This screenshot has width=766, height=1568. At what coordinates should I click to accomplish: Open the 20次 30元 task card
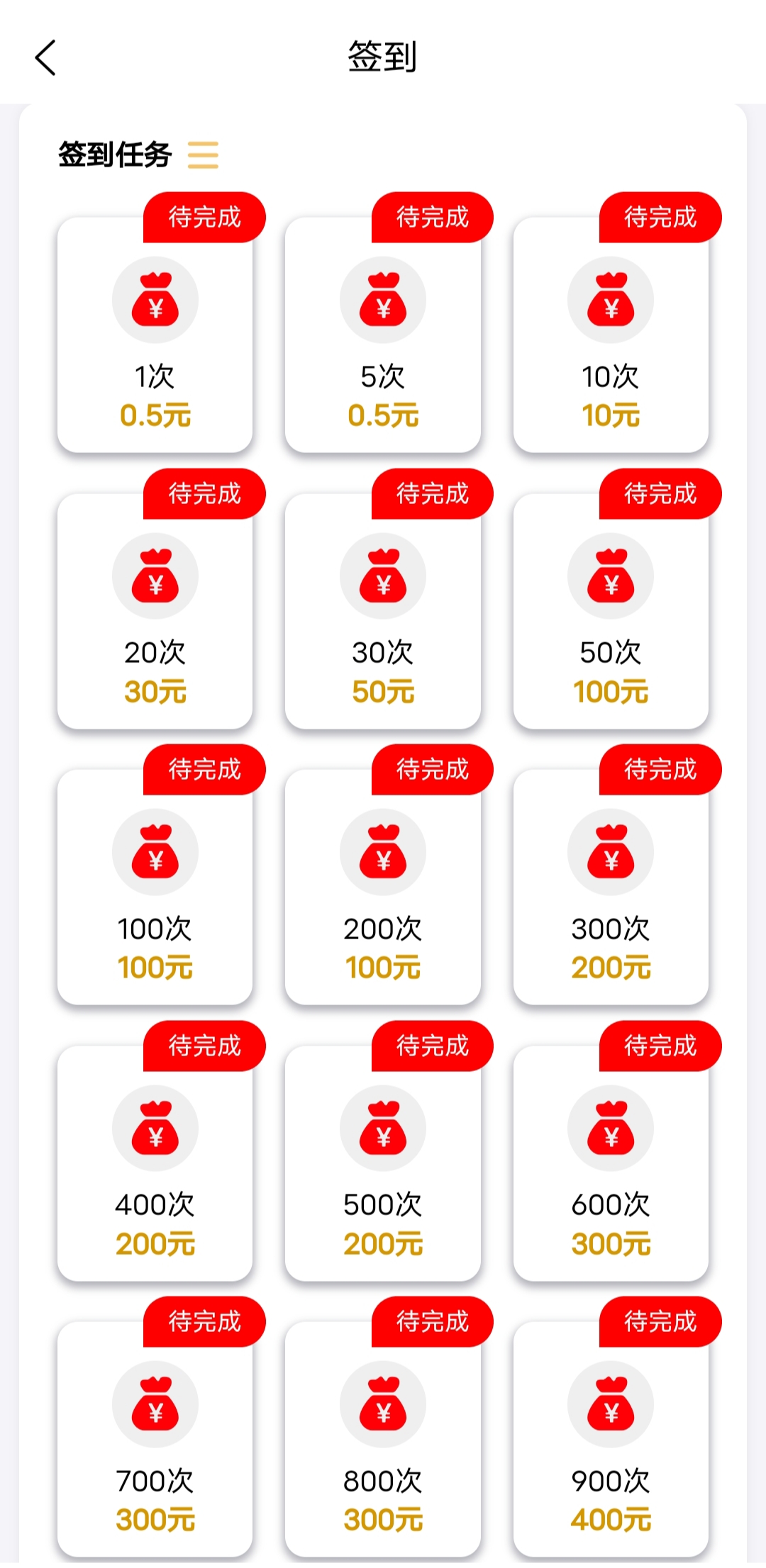pyautogui.click(x=155, y=611)
